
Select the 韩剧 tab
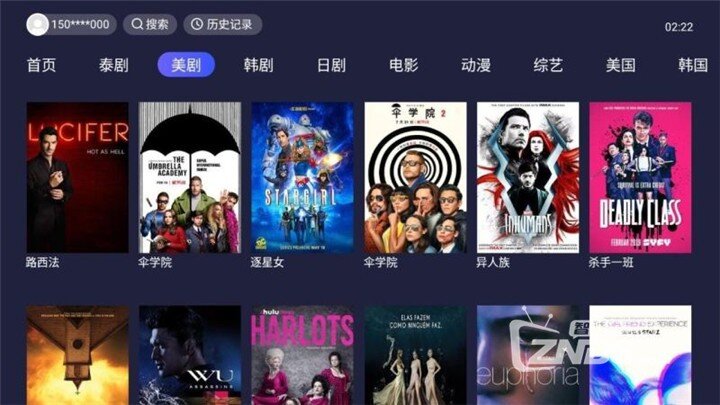pos(258,66)
